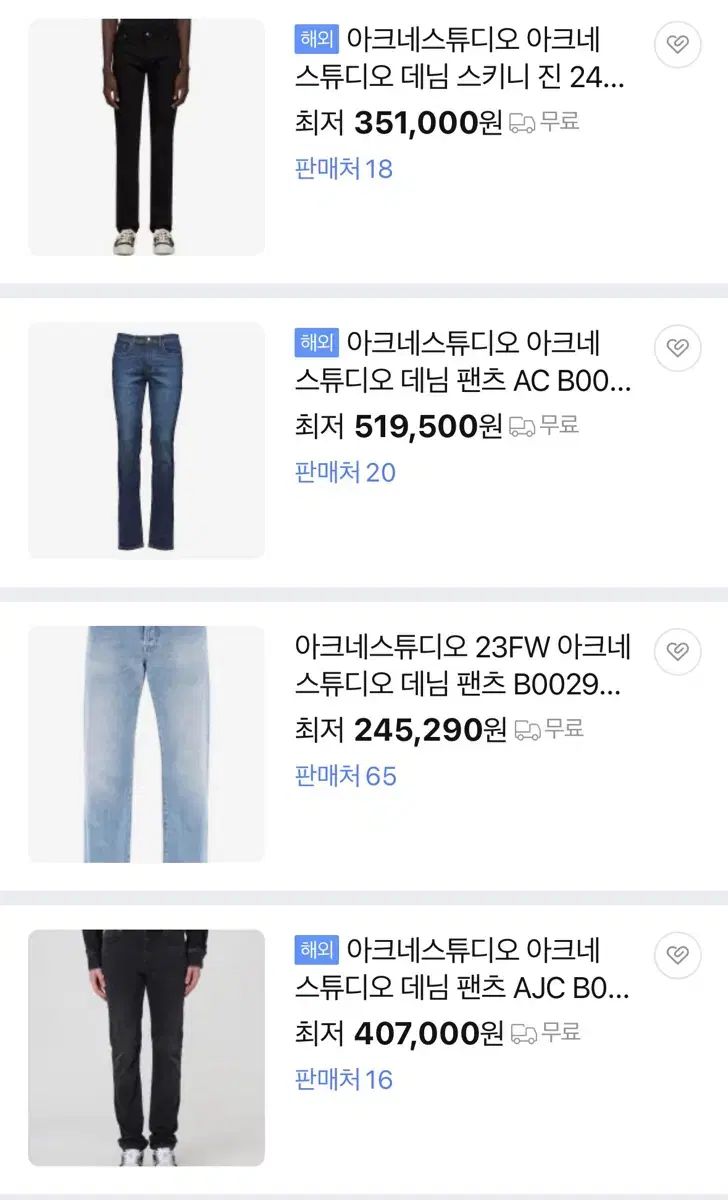728x1200 pixels.
Task: Add the 407,000원 AJC denim to wishlist
Action: click(677, 954)
